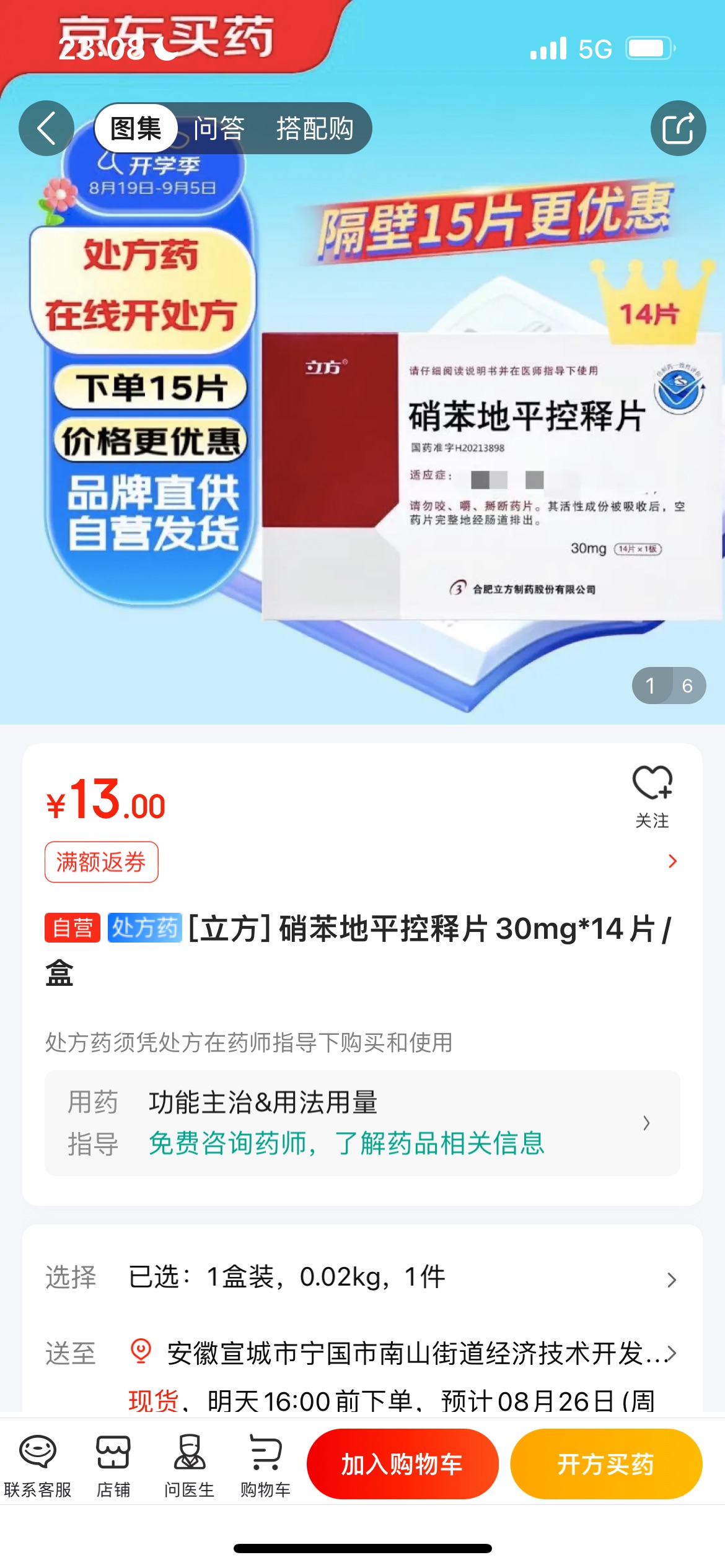Tap 开方买药 to get prescription

tap(606, 1464)
